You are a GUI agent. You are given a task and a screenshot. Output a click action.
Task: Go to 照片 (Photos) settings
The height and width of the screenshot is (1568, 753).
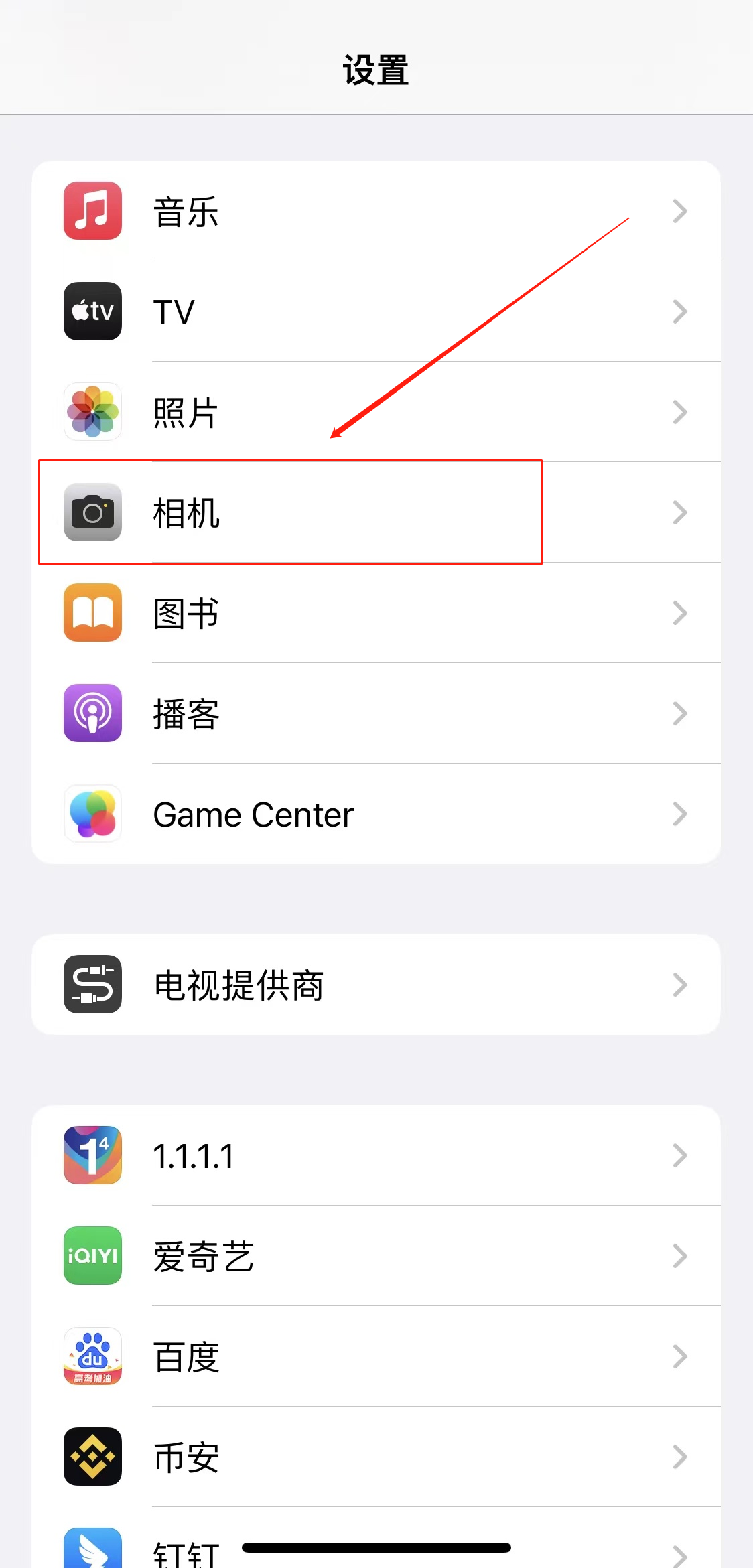pos(375,413)
